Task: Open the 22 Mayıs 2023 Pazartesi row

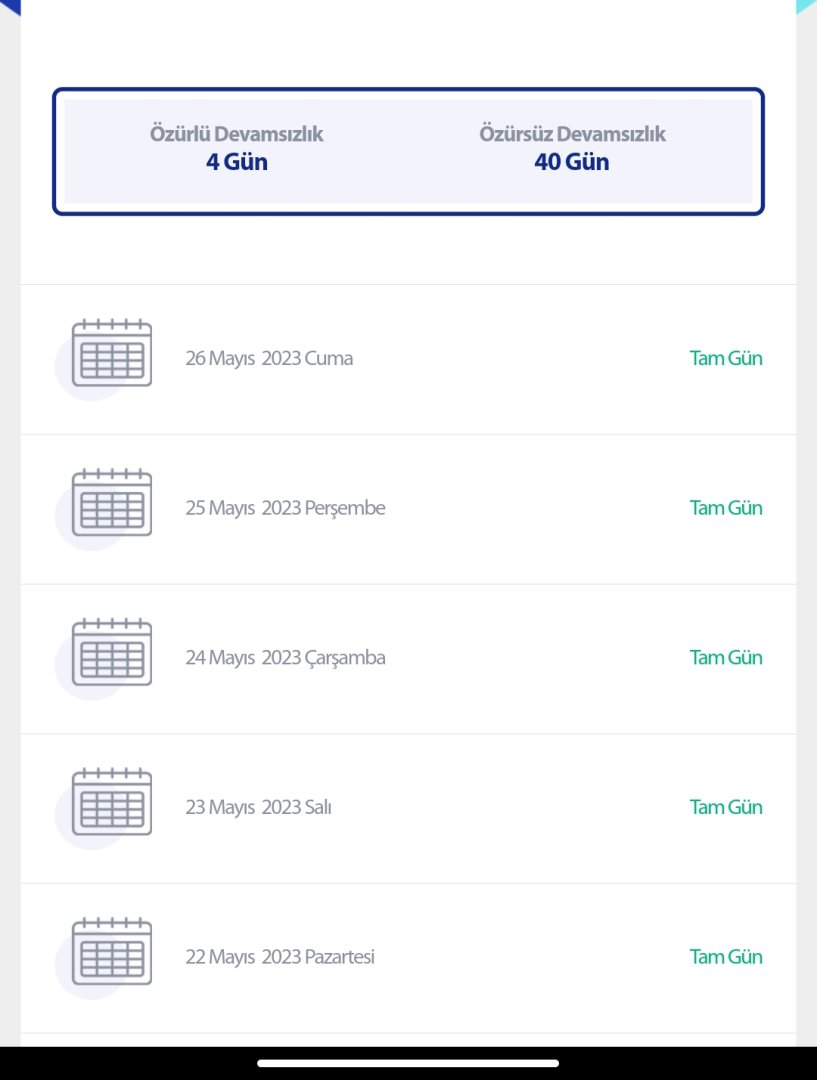Action: click(280, 957)
